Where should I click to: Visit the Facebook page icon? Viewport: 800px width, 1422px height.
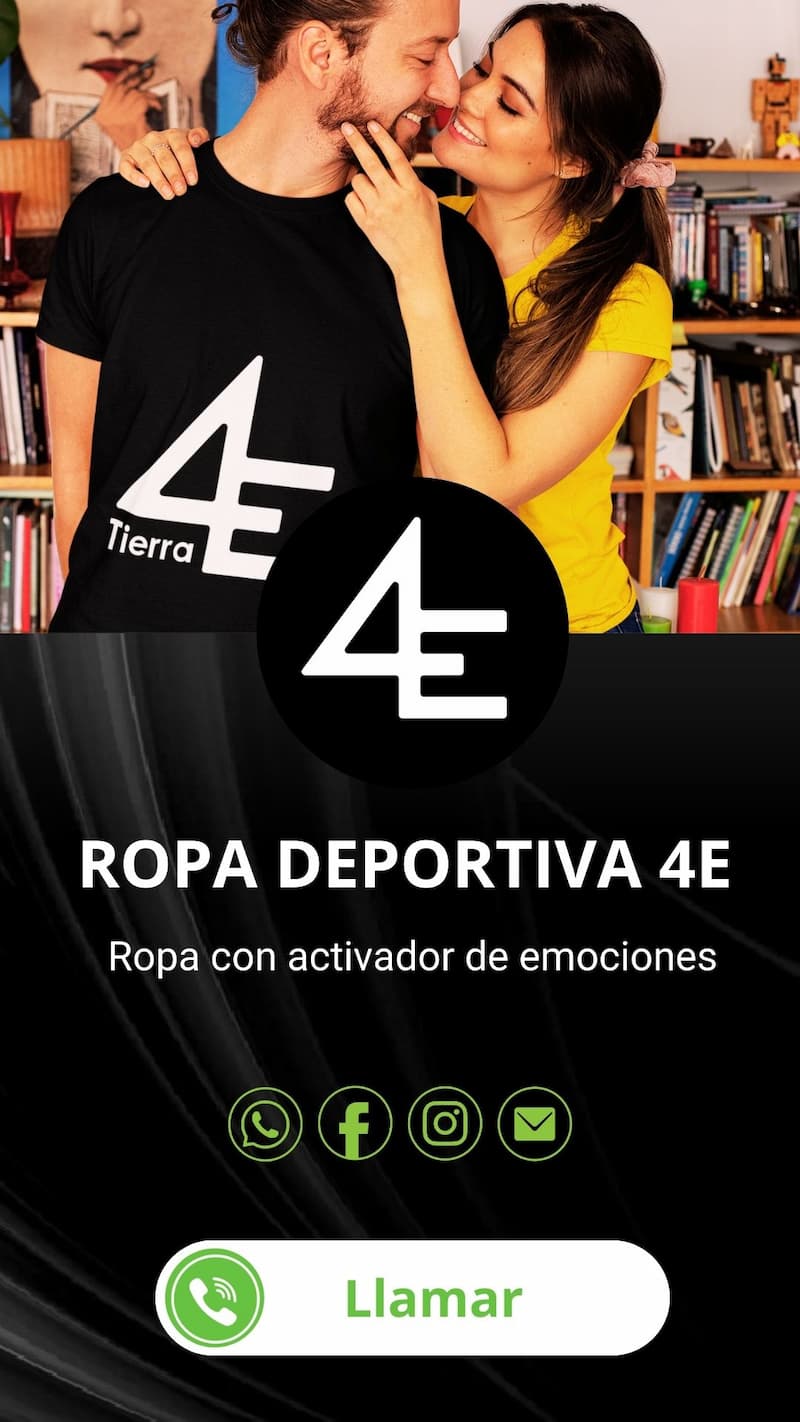pos(355,1123)
